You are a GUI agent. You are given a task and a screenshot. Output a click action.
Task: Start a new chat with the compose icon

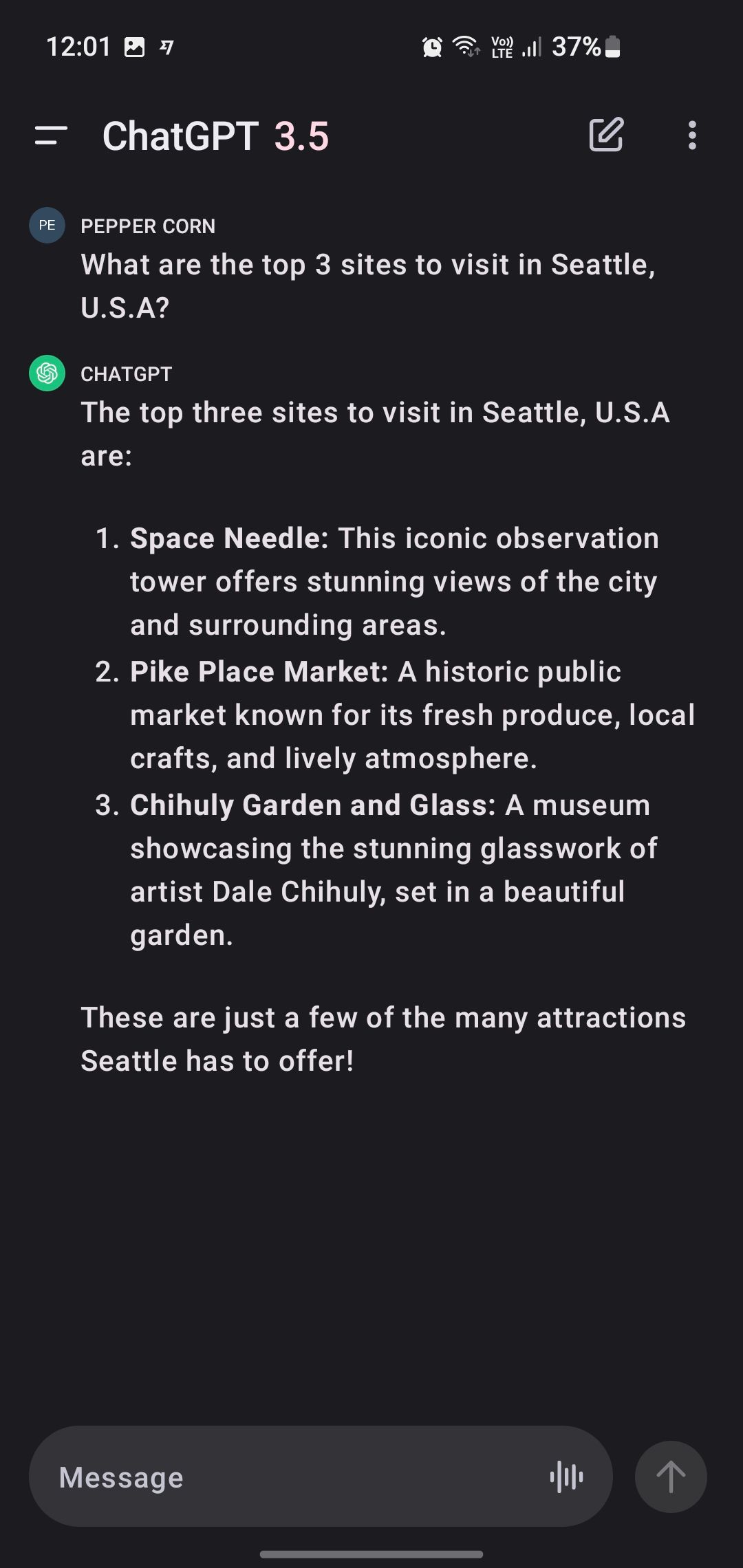[607, 136]
